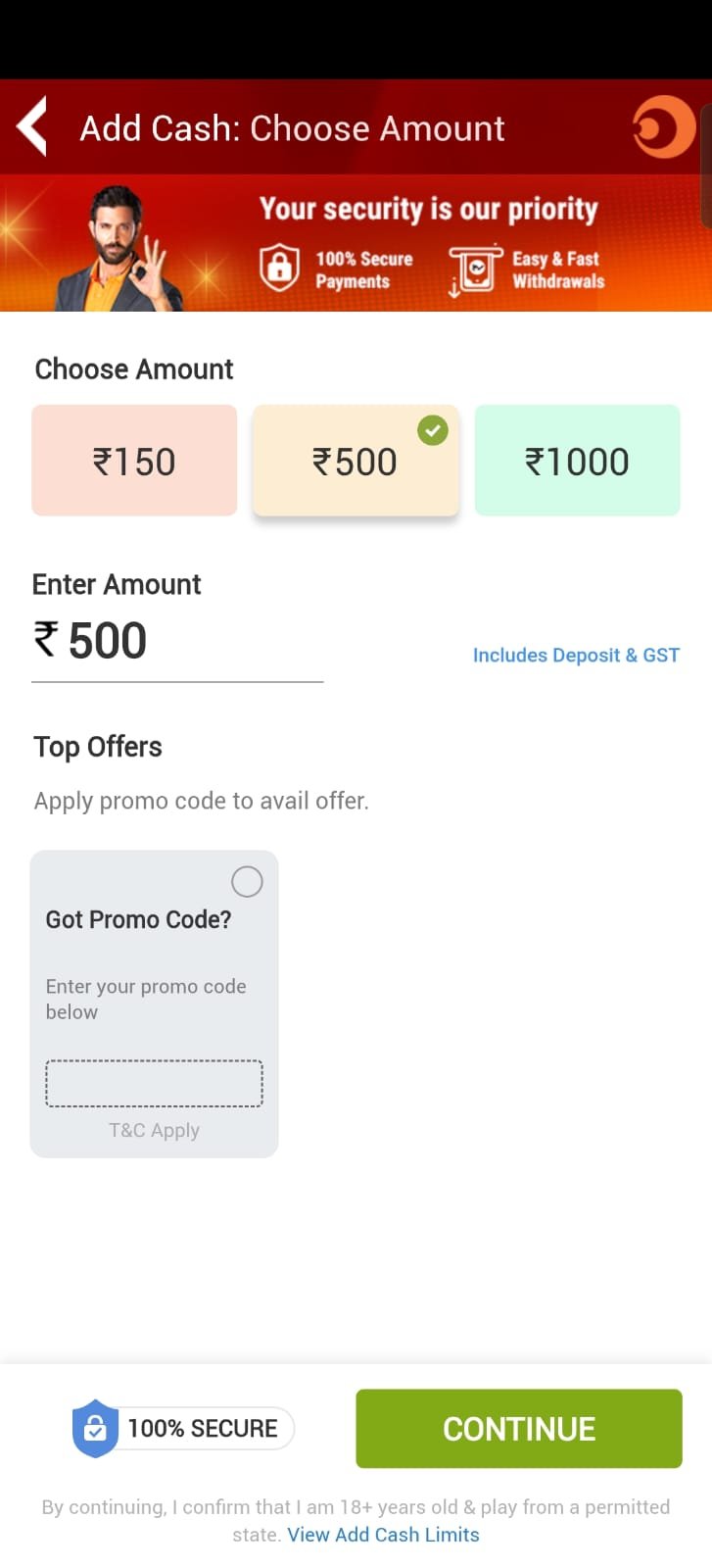Choose the ₹500 amount option
This screenshot has height=1568, width=712.
356,461
